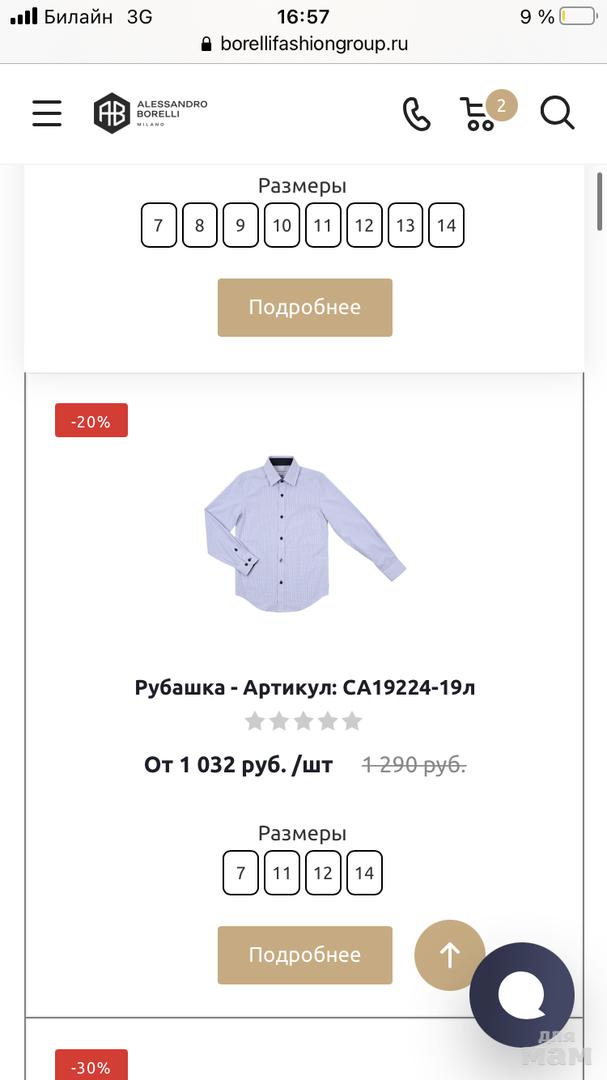Image resolution: width=607 pixels, height=1080 pixels.
Task: Open the hamburger menu
Action: pos(47,113)
